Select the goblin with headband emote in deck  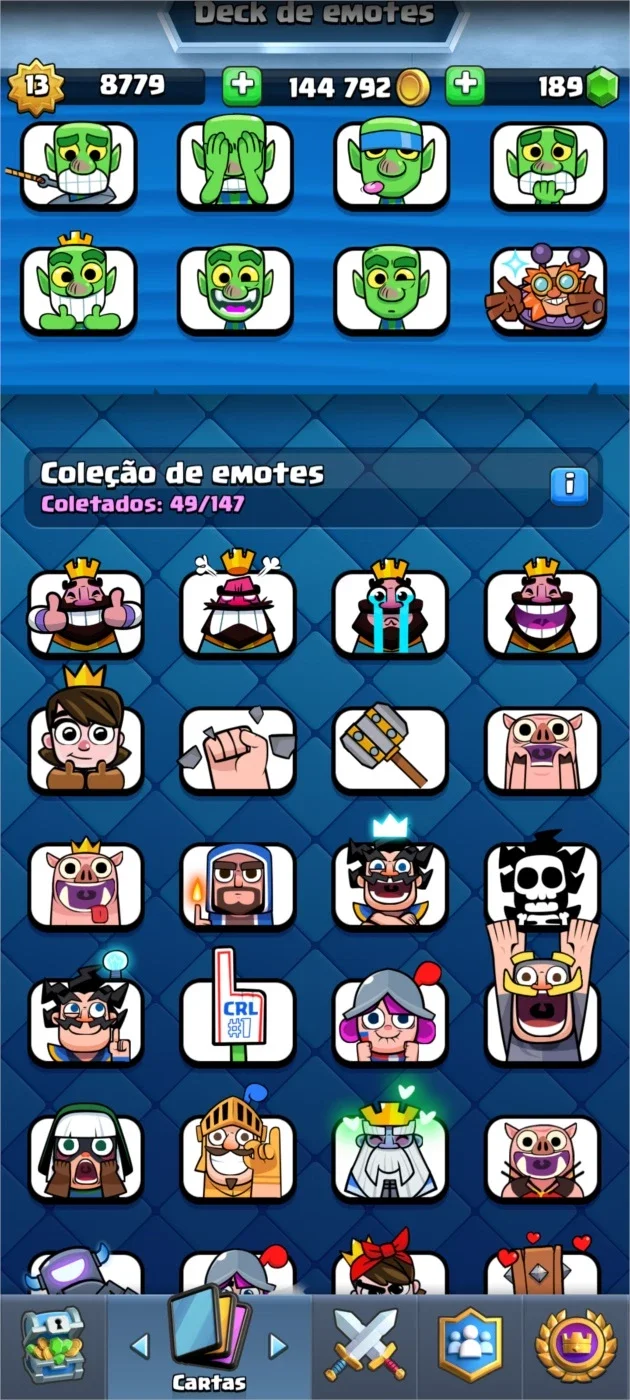391,163
